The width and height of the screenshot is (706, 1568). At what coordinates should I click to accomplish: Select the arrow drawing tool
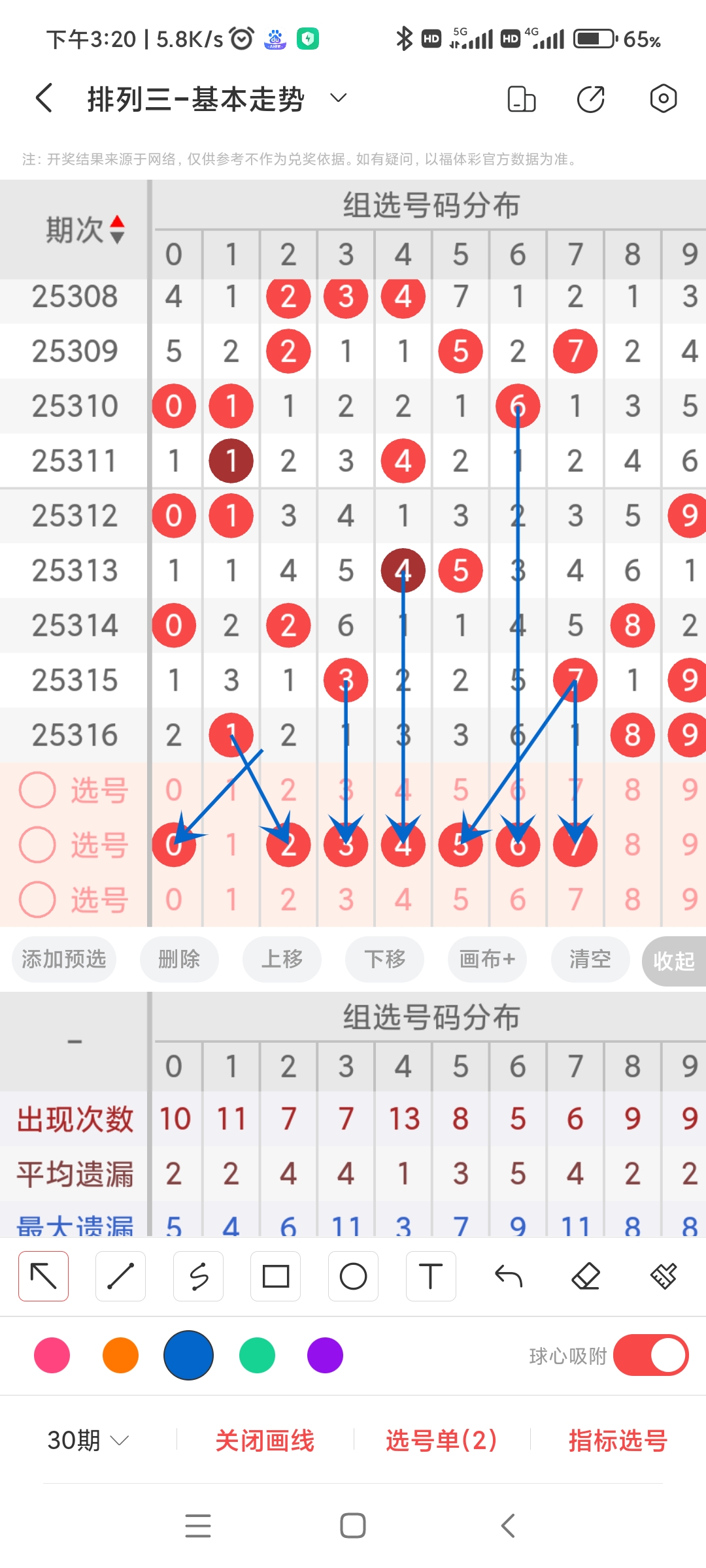43,1275
